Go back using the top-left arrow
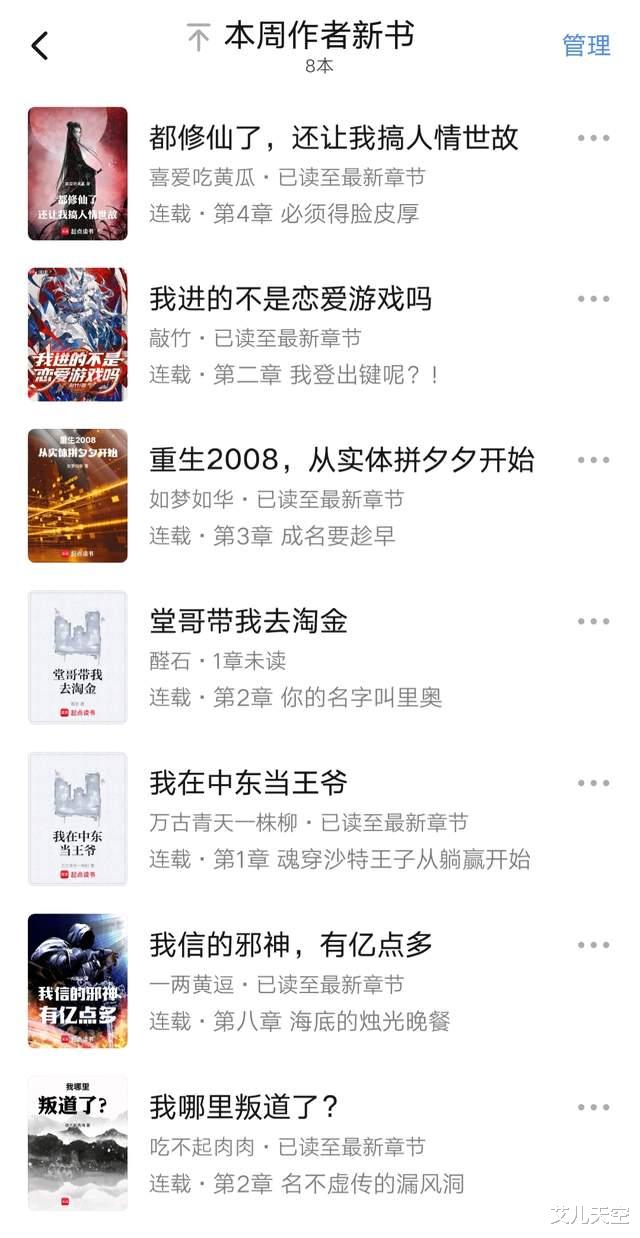 (x=40, y=45)
